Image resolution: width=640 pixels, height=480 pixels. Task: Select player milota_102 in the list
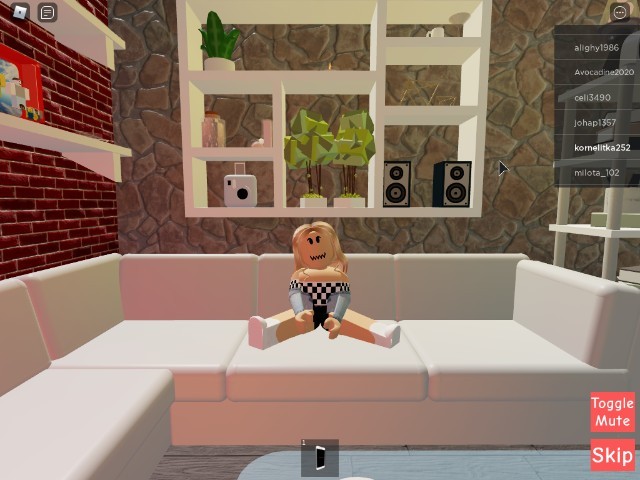click(x=596, y=172)
